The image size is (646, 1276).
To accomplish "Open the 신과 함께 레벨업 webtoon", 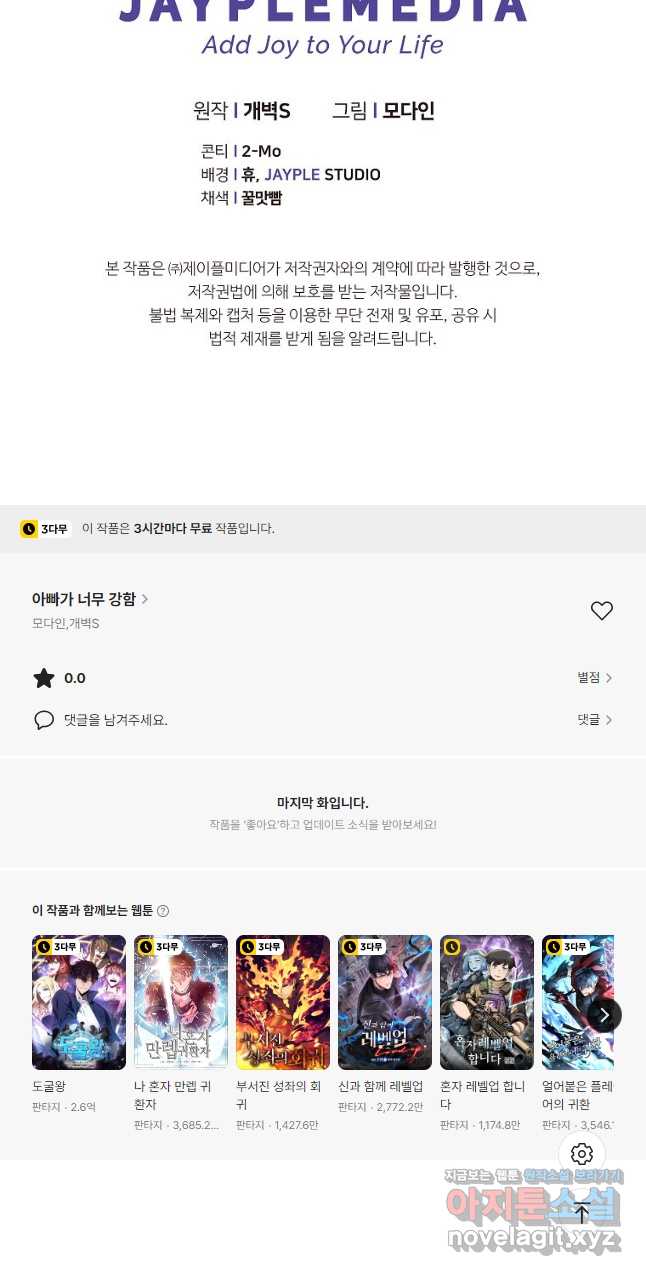I will tap(385, 1003).
